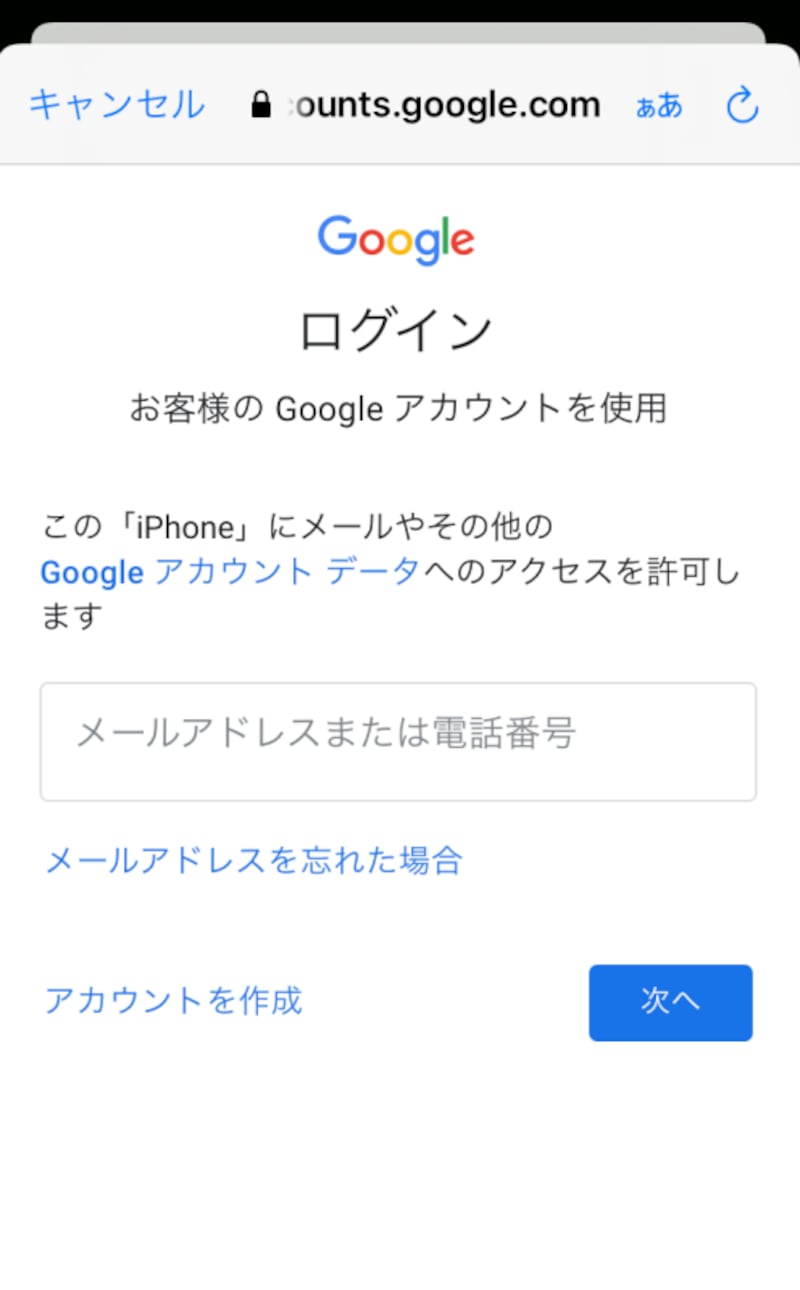Tap キャンセル to cancel login
Viewport: 800px width, 1290px height.
click(116, 104)
